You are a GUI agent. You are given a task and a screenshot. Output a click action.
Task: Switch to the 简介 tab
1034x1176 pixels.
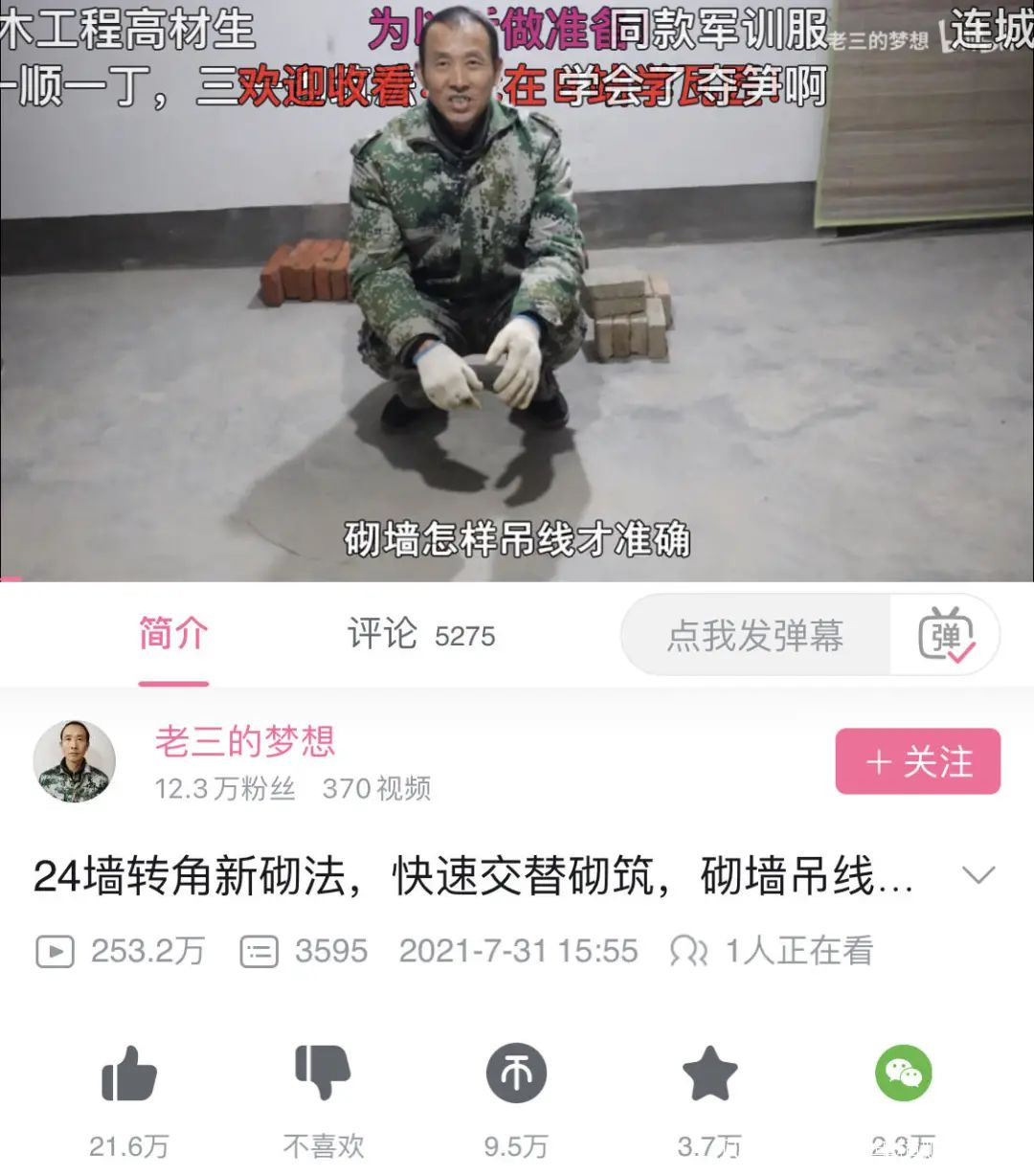coord(173,634)
